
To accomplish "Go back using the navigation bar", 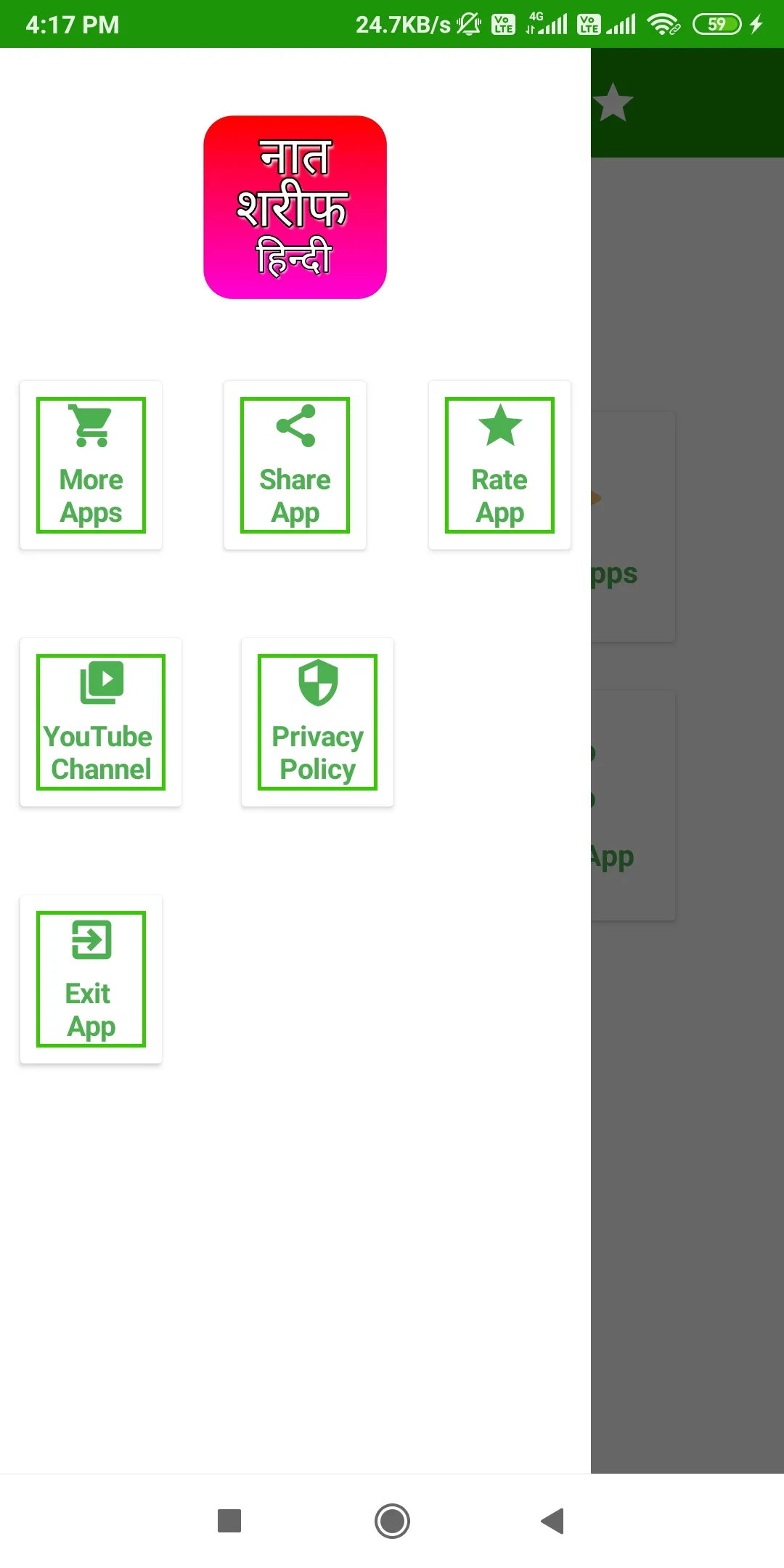I will pyautogui.click(x=553, y=1521).
